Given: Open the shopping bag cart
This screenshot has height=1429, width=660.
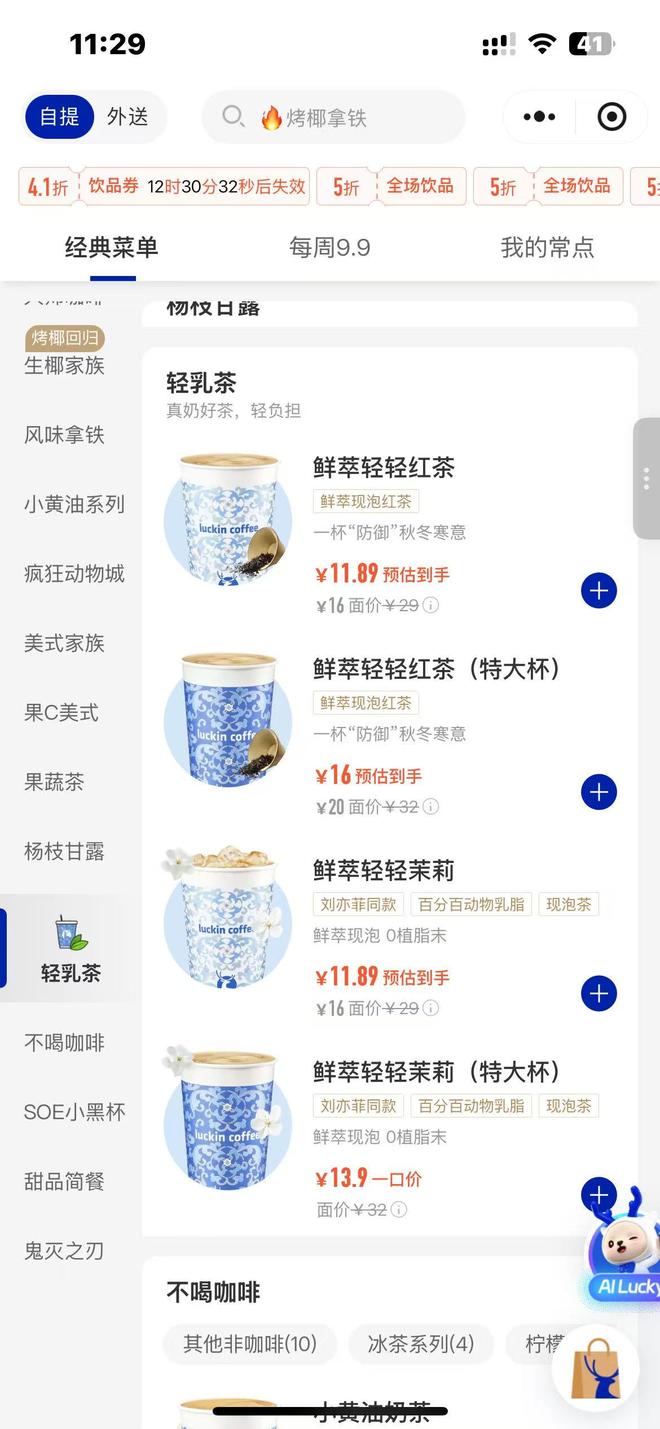Looking at the screenshot, I should (x=595, y=1369).
